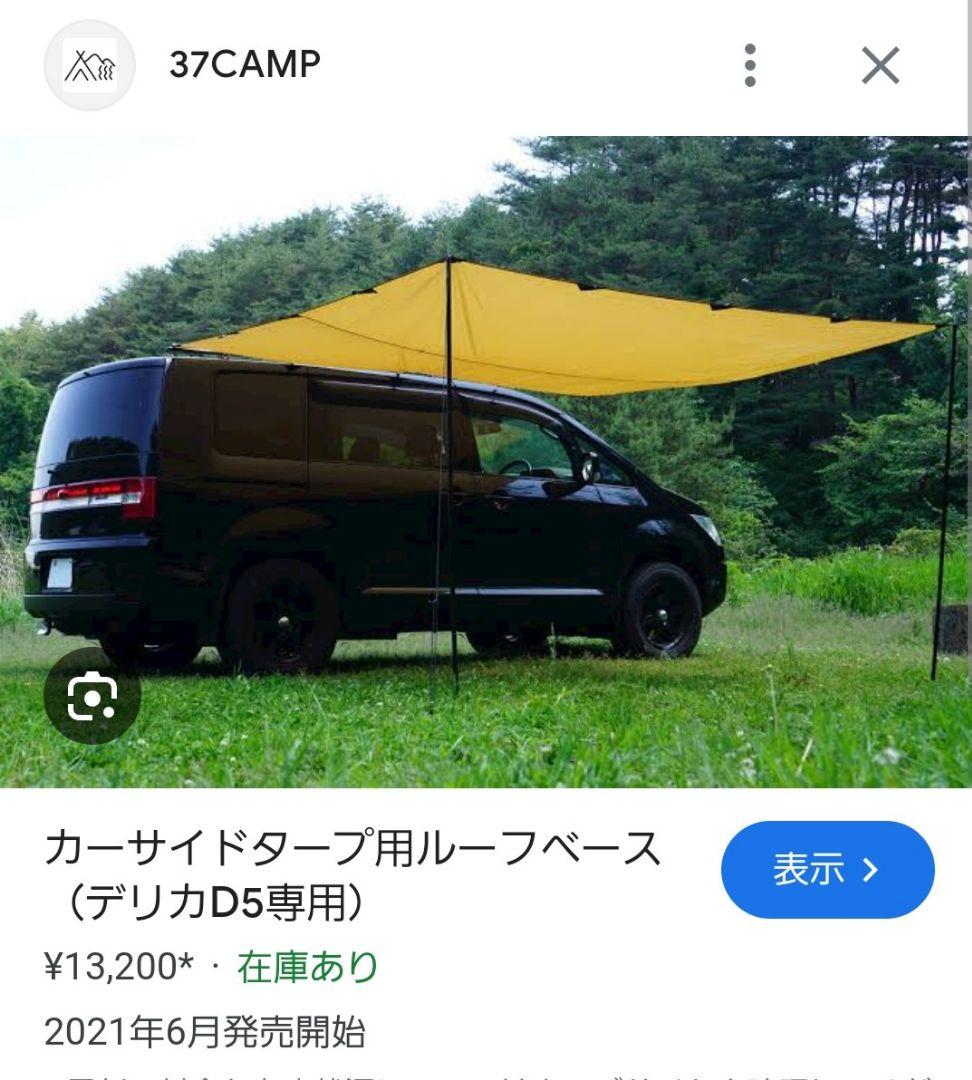Image resolution: width=972 pixels, height=1080 pixels.
Task: Select the tent graphic inside the circular avatar
Action: pyautogui.click(x=88, y=66)
